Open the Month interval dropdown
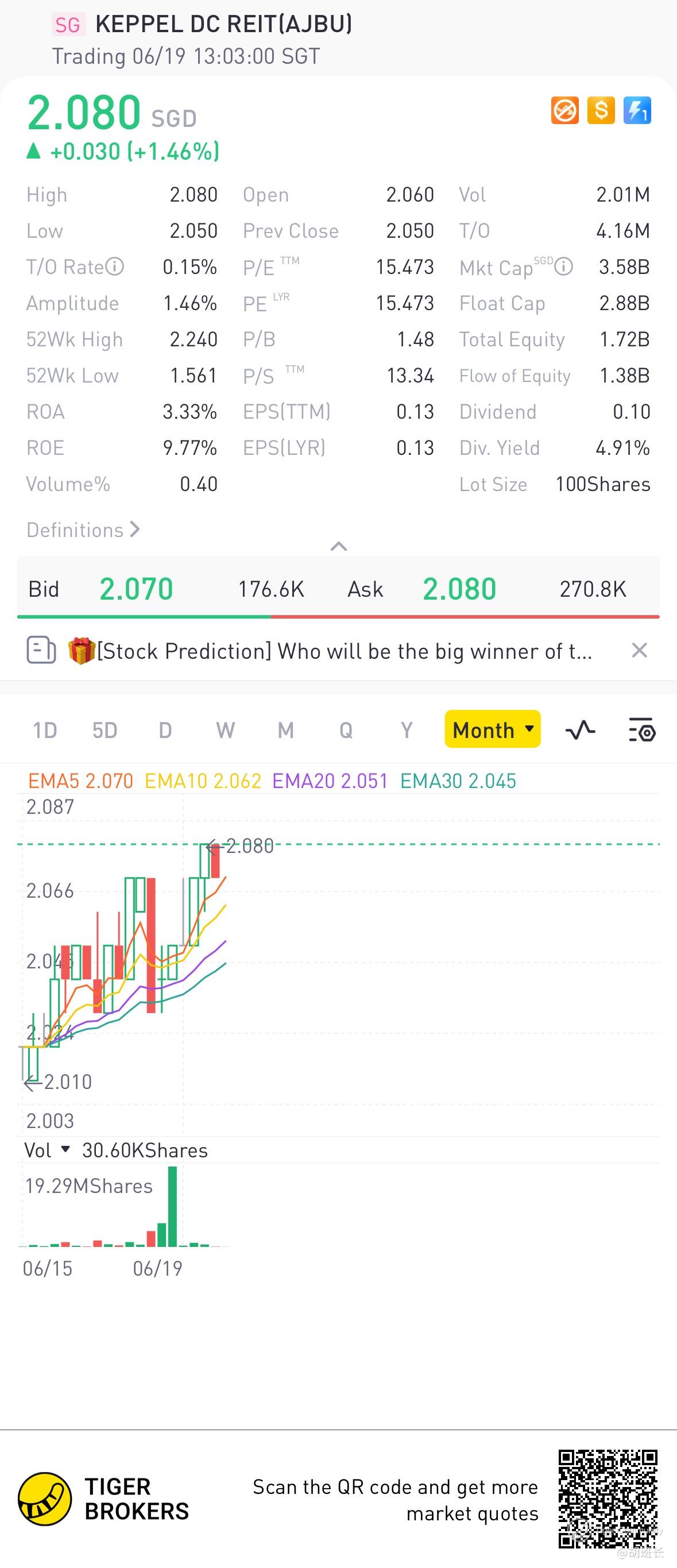This screenshot has width=677, height=1568. 493,729
